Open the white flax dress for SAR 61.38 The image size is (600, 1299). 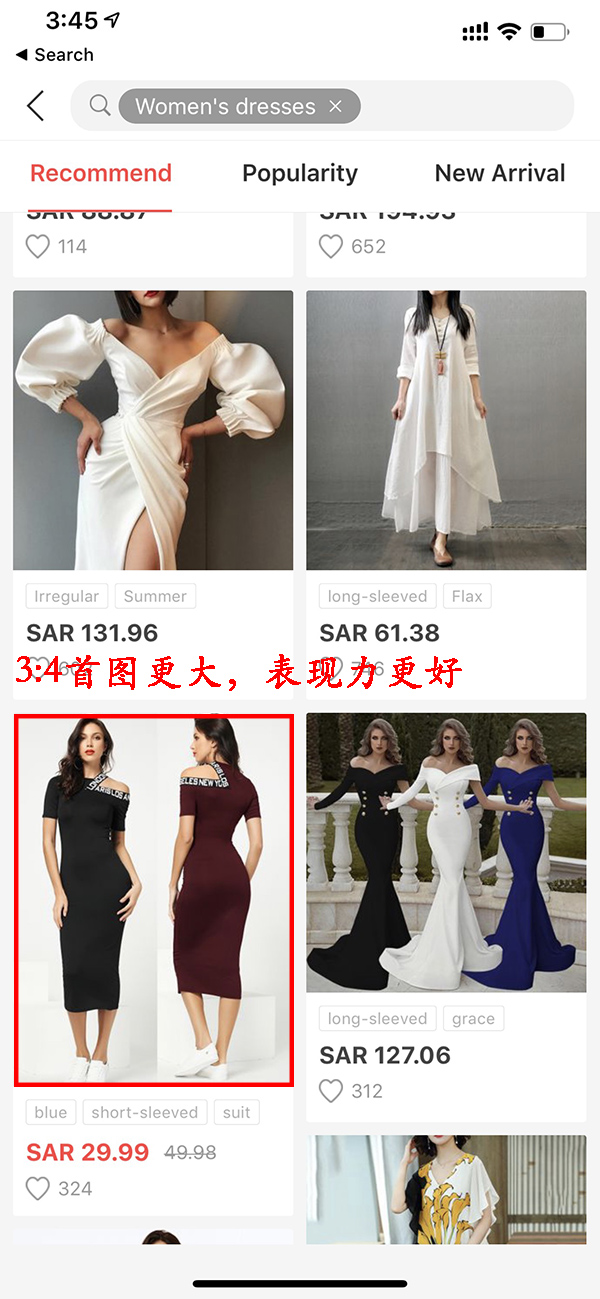(x=446, y=430)
